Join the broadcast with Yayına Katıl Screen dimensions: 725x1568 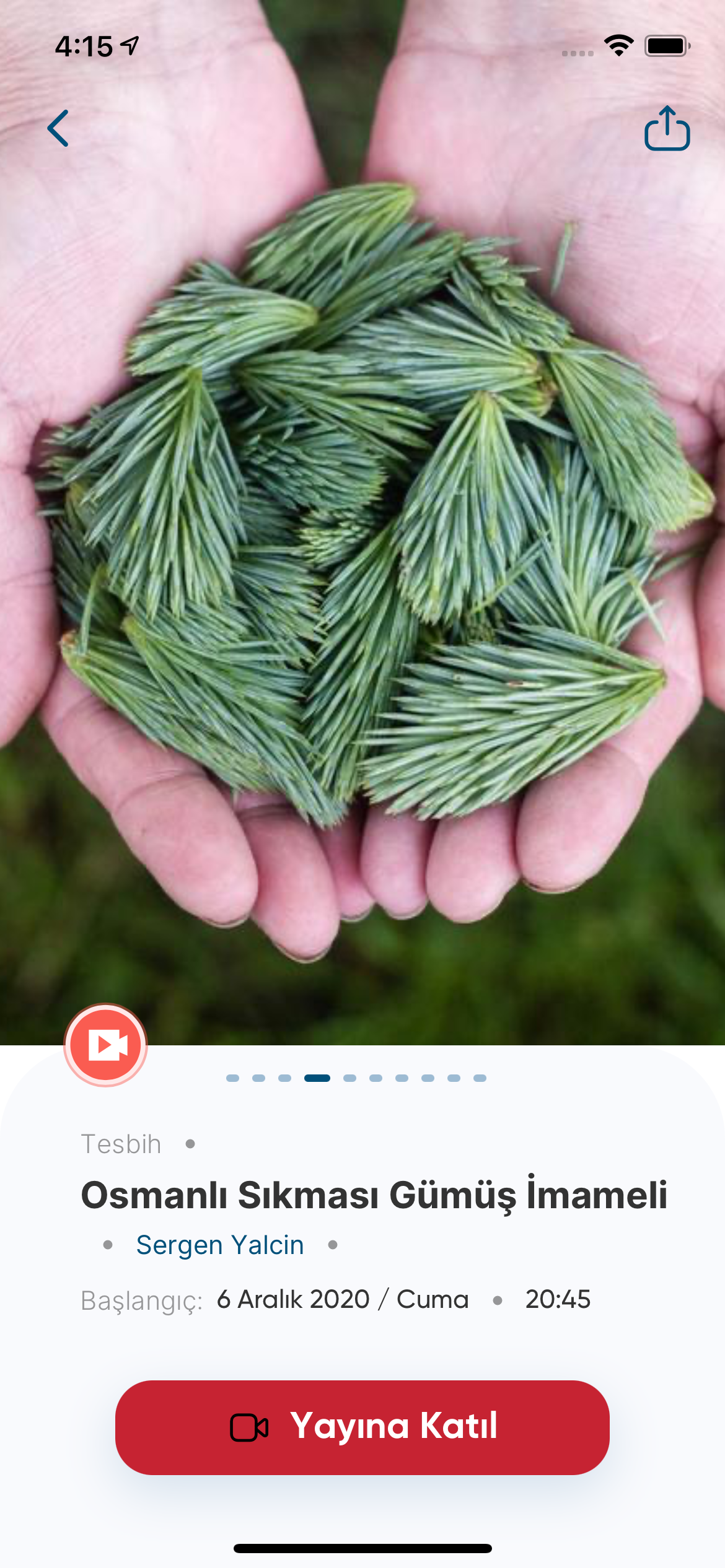pyautogui.click(x=362, y=1427)
